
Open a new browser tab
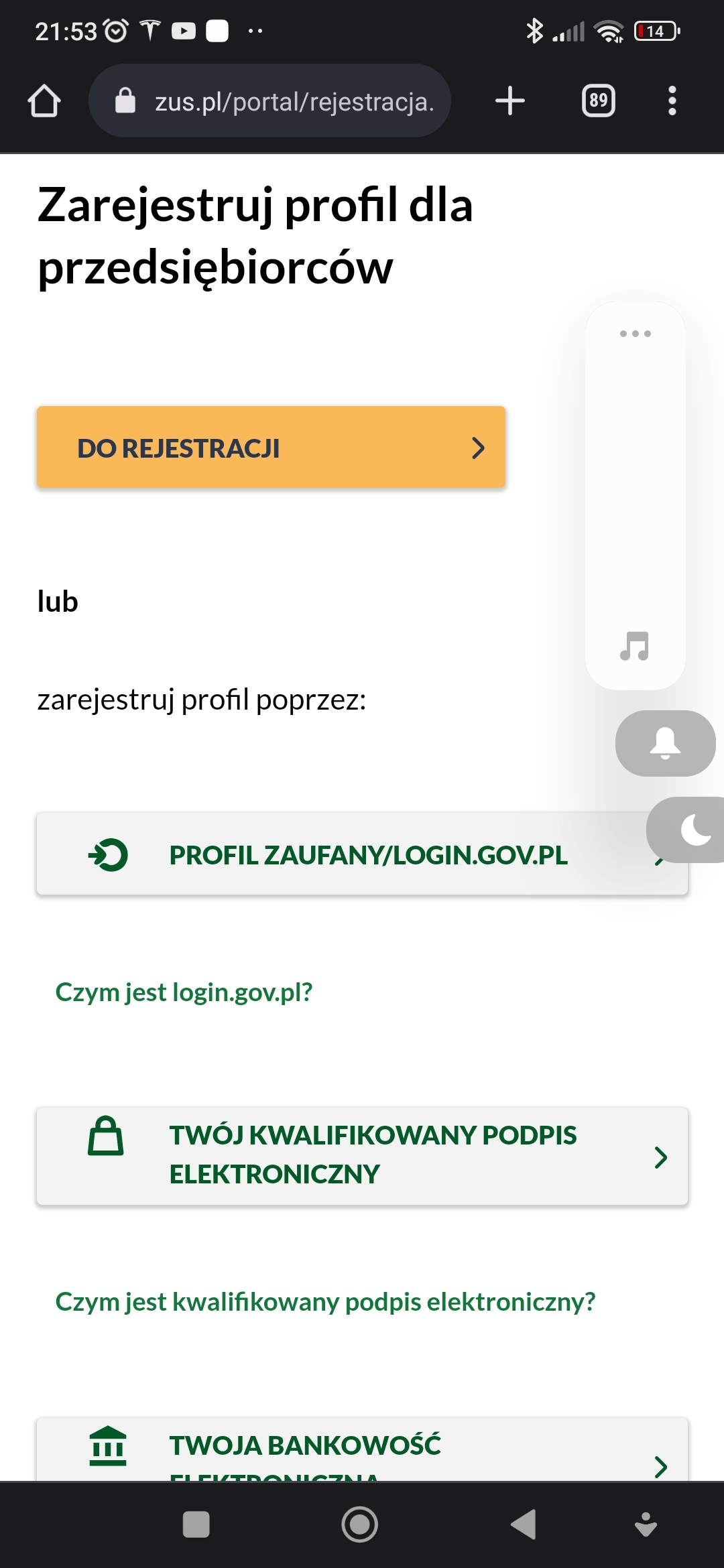point(509,101)
